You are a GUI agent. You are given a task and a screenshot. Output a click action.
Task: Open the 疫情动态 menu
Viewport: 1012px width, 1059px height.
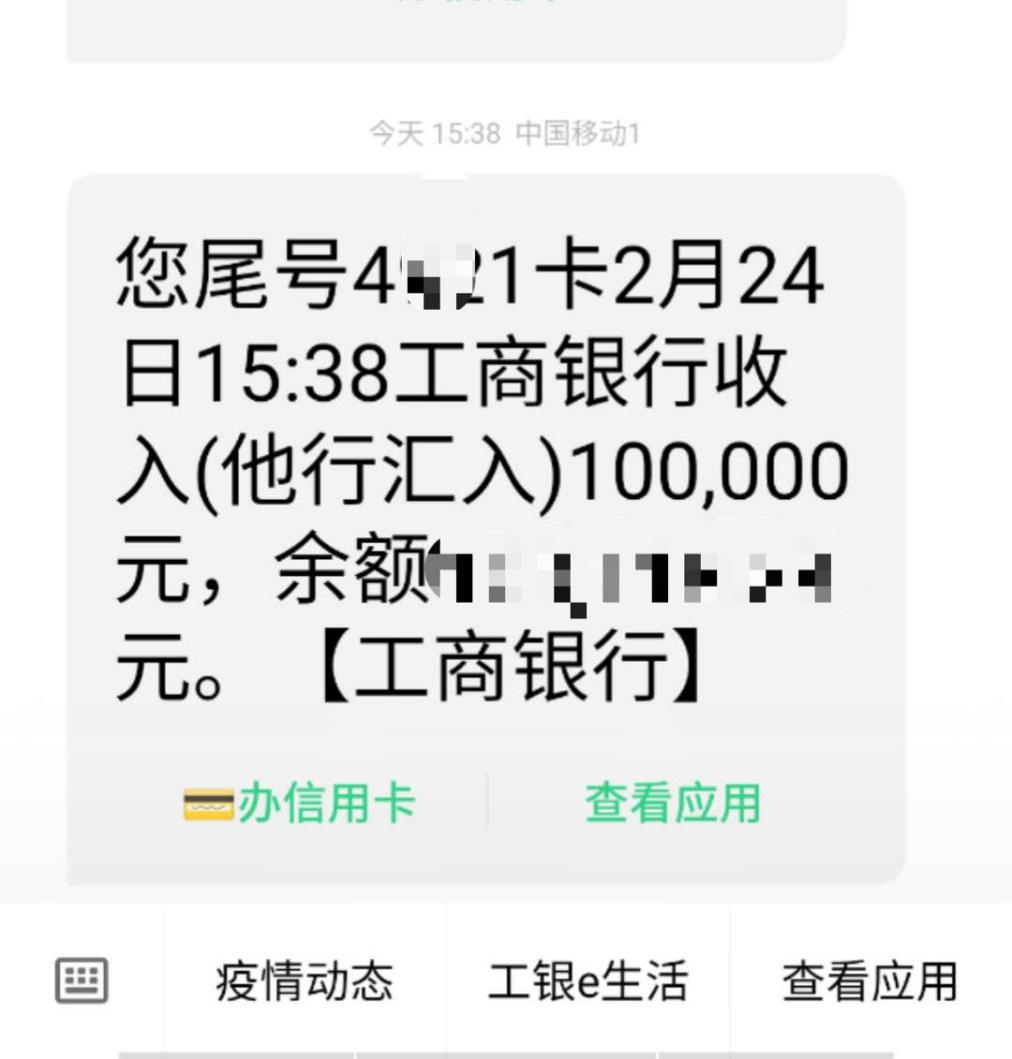(304, 981)
